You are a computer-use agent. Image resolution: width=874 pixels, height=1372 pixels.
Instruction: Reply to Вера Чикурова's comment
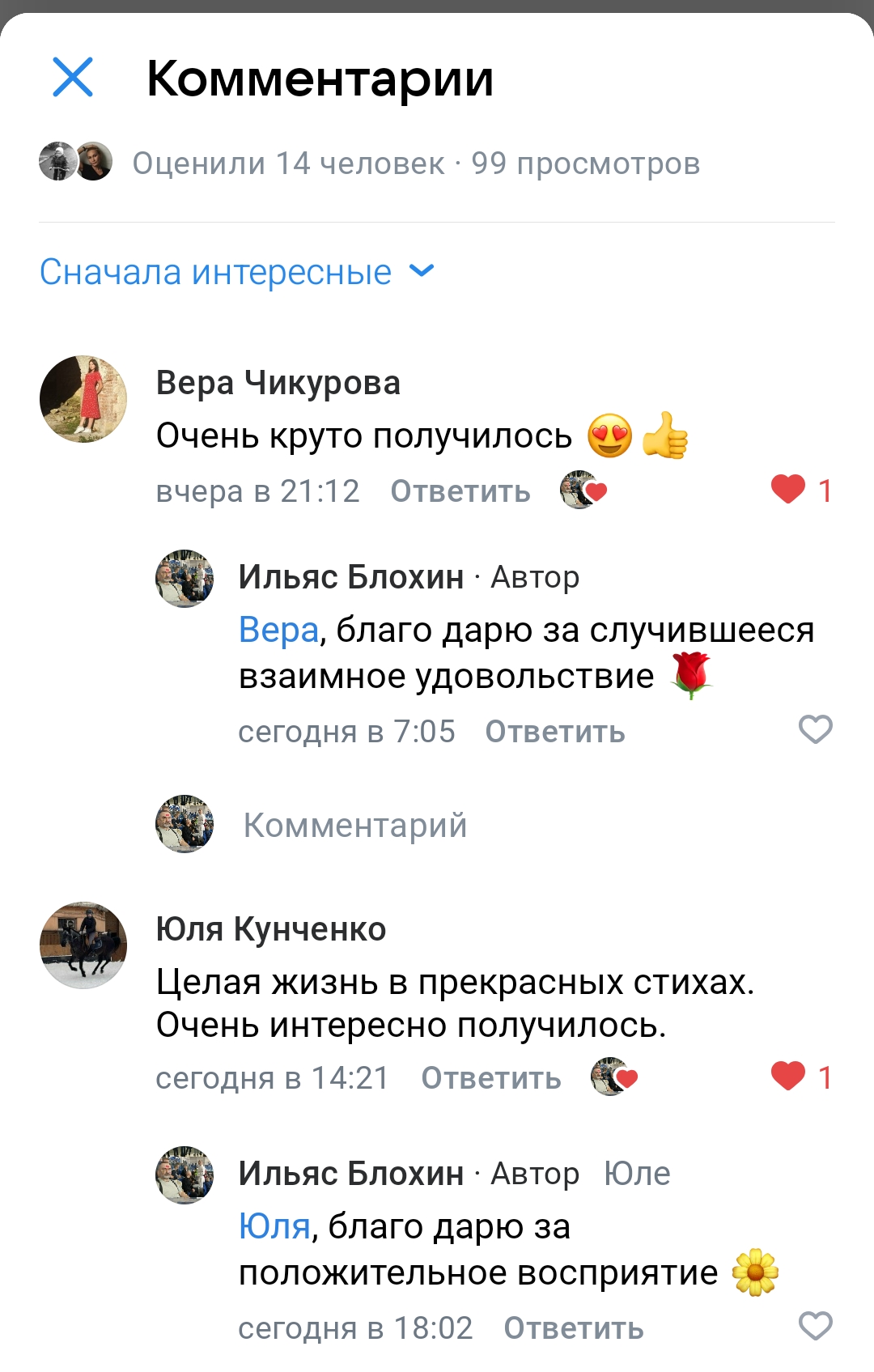point(460,491)
